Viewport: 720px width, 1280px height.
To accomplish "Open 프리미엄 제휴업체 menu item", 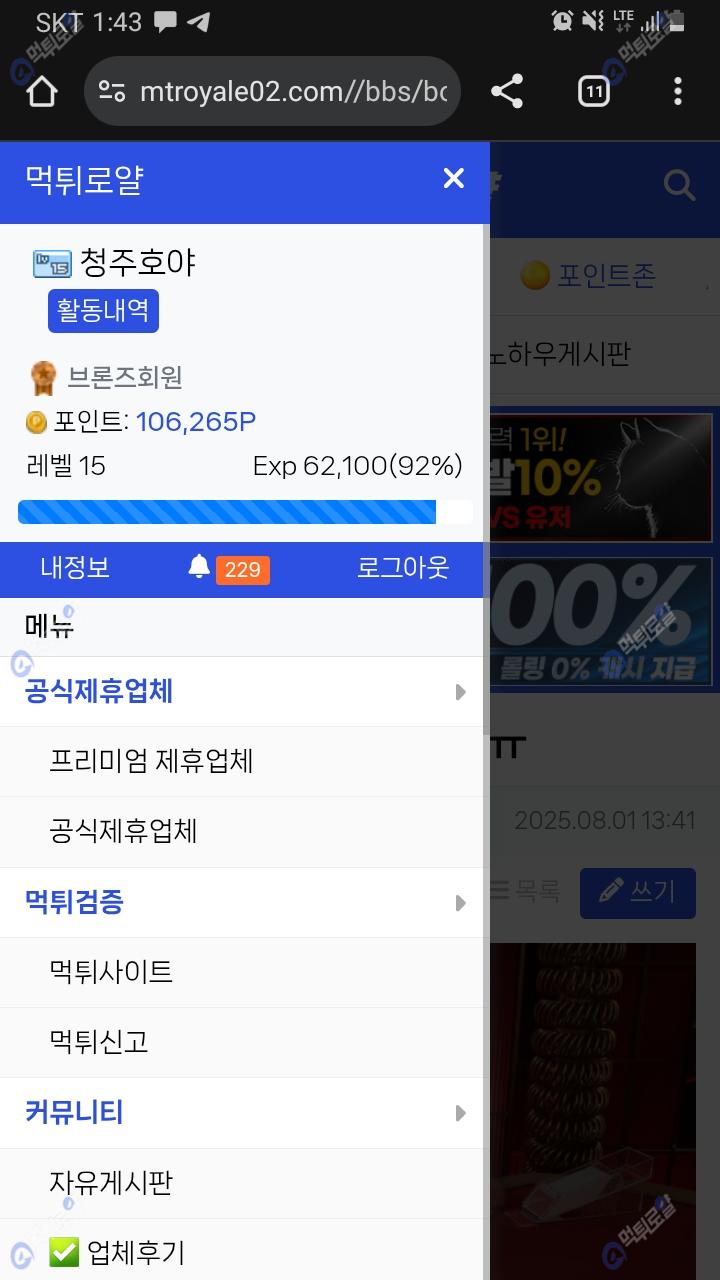I will pyautogui.click(x=151, y=761).
